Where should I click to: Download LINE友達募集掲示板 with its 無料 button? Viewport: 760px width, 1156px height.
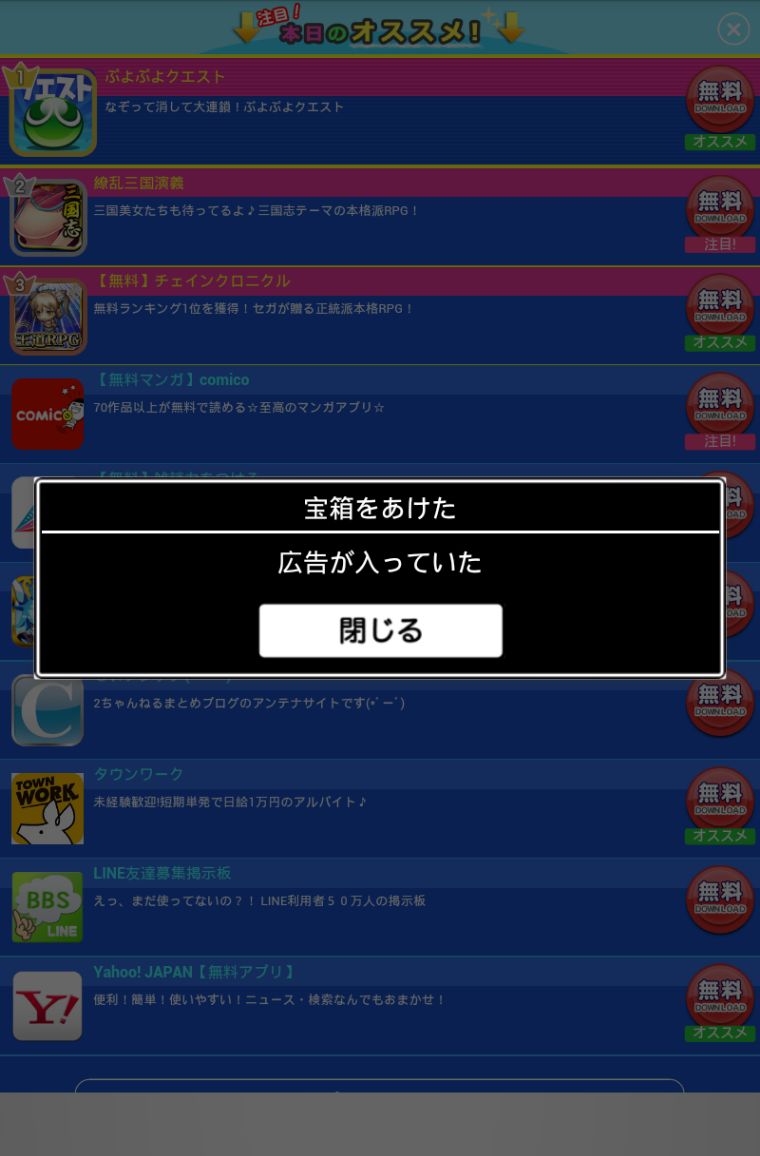pyautogui.click(x=720, y=897)
